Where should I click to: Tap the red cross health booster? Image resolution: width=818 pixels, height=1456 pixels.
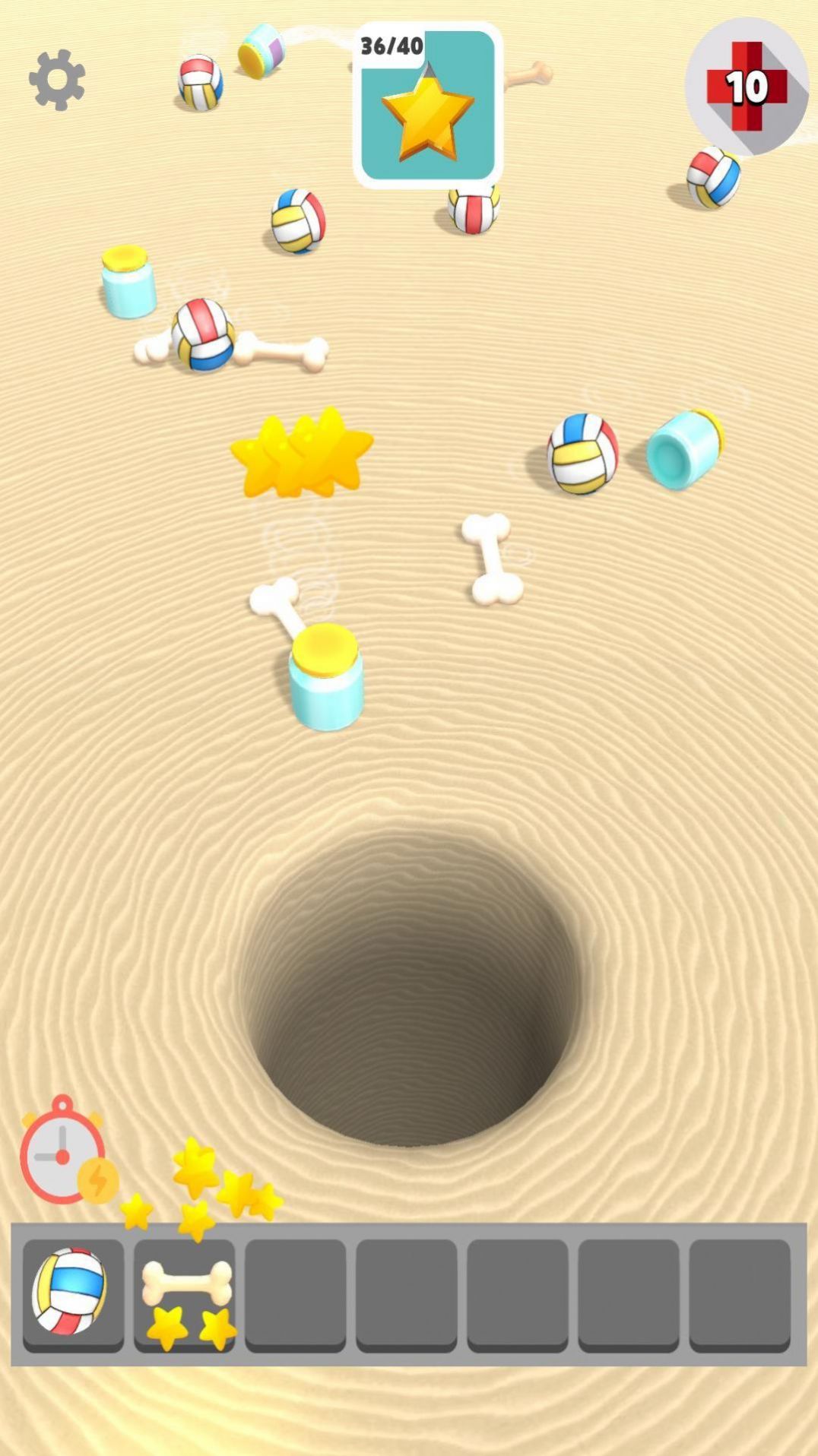[x=747, y=87]
